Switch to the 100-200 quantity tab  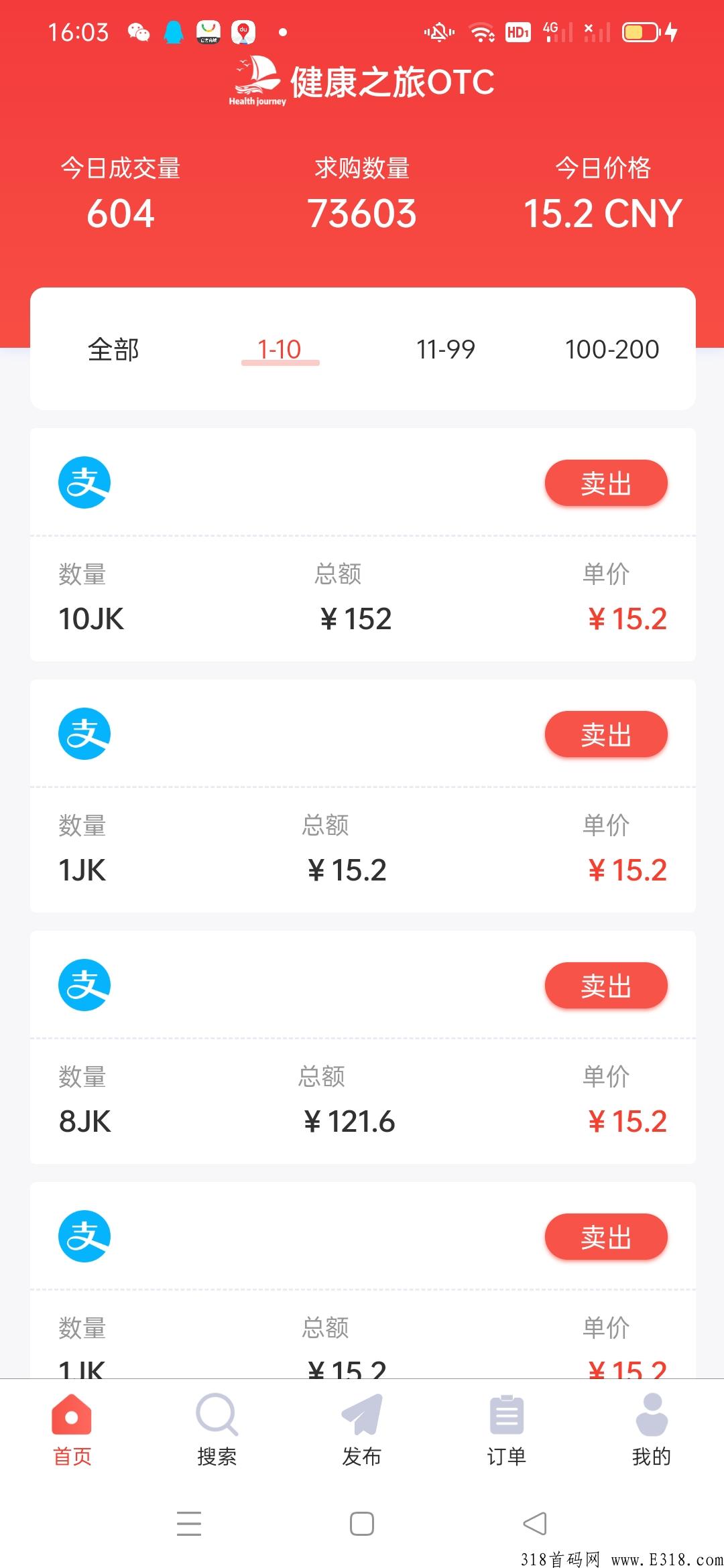tap(612, 349)
